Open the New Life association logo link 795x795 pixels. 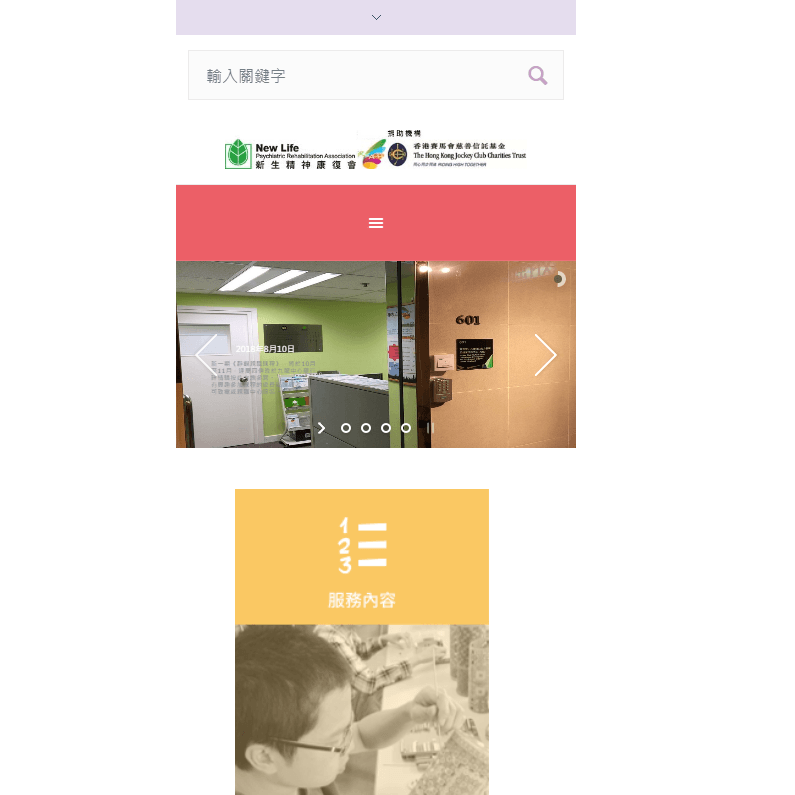pyautogui.click(x=290, y=154)
